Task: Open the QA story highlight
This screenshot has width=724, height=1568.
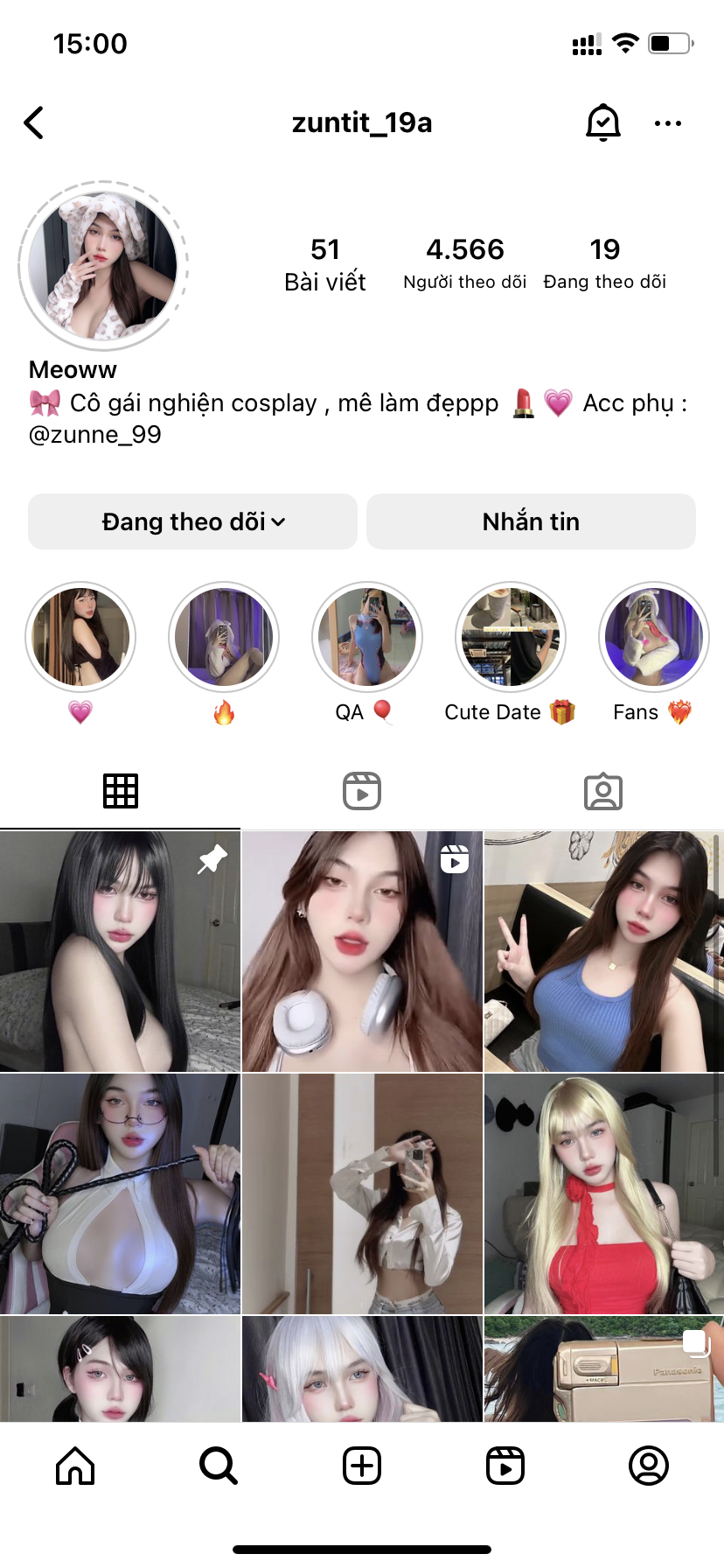Action: (x=367, y=637)
